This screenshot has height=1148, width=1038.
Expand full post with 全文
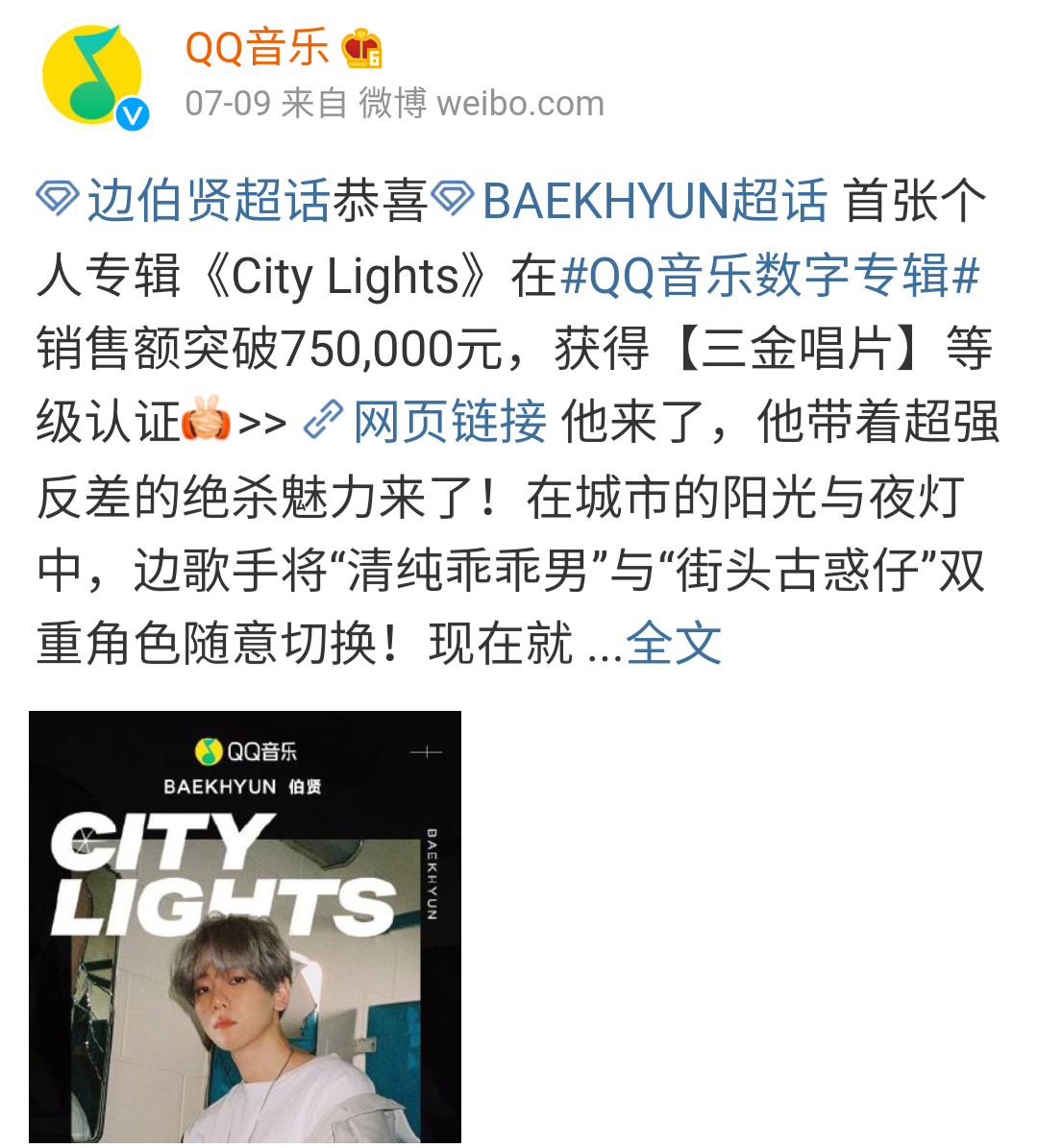tap(674, 644)
